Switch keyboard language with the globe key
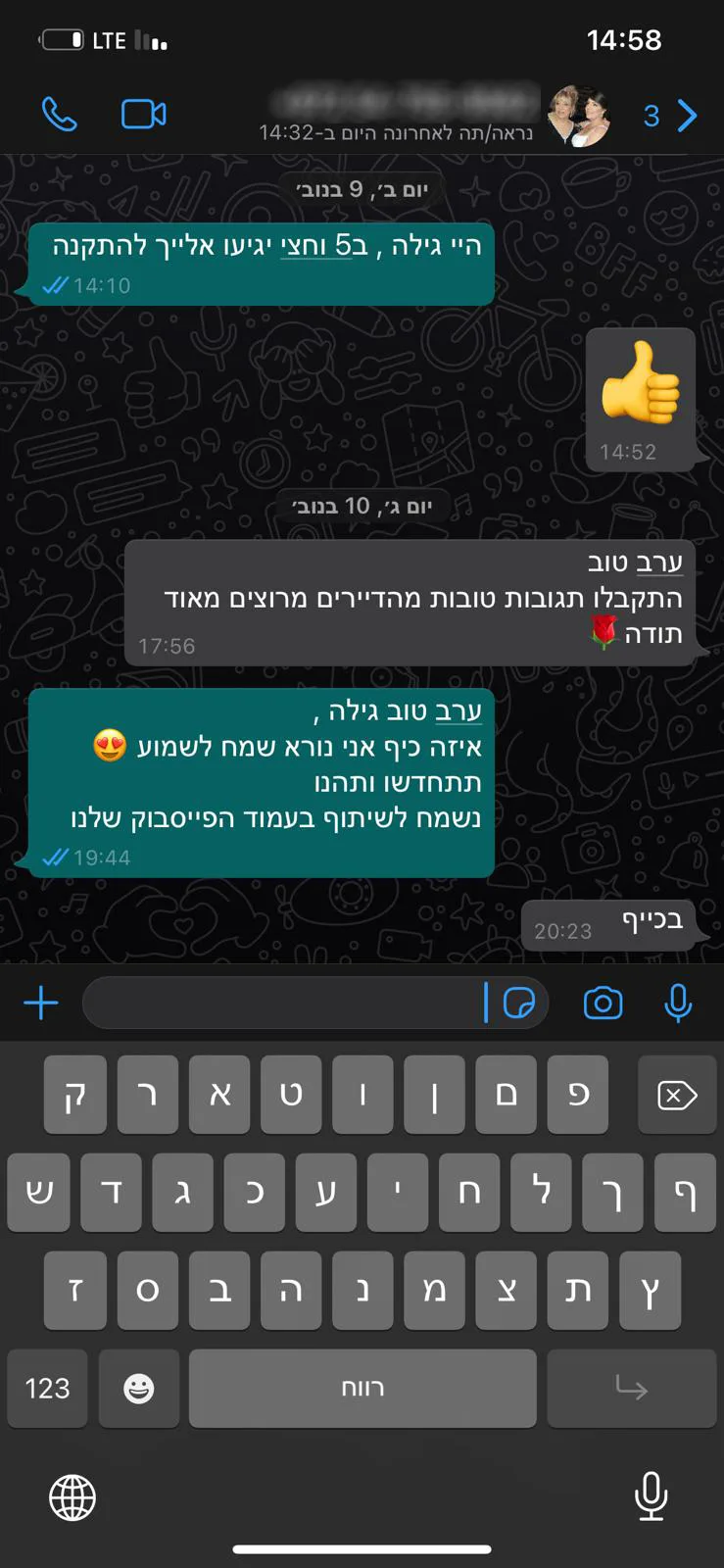 [72, 1497]
